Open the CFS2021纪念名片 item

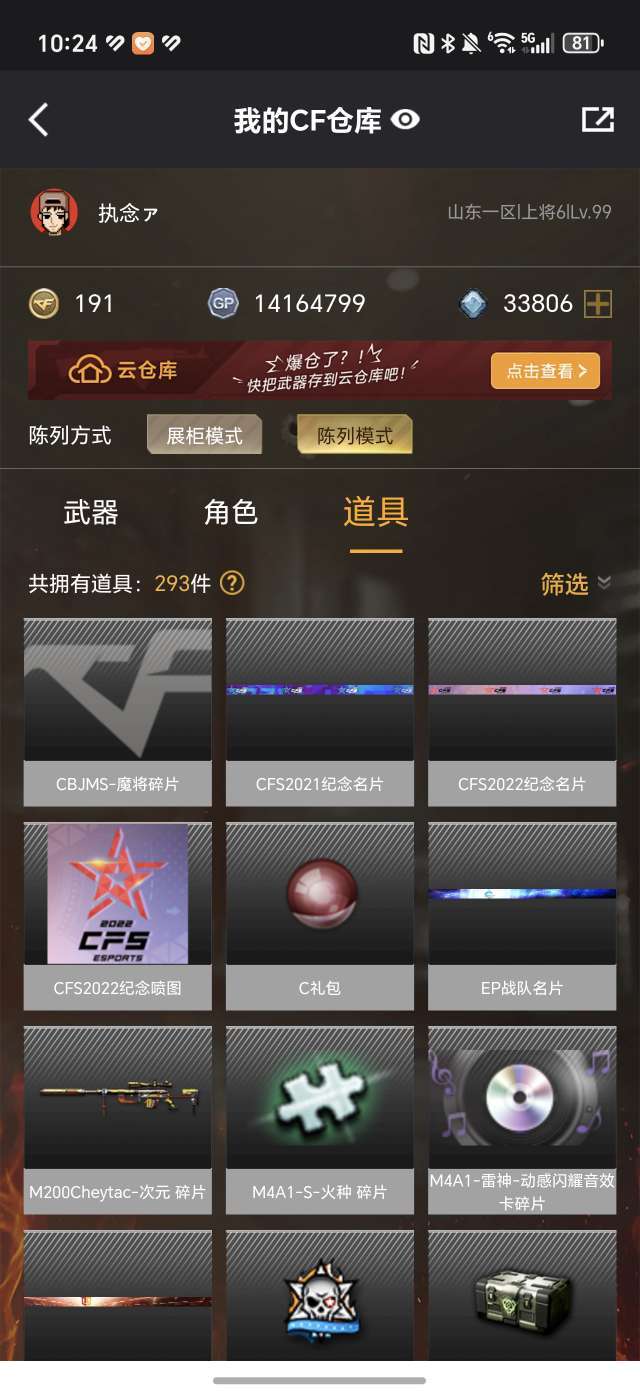[x=320, y=712]
